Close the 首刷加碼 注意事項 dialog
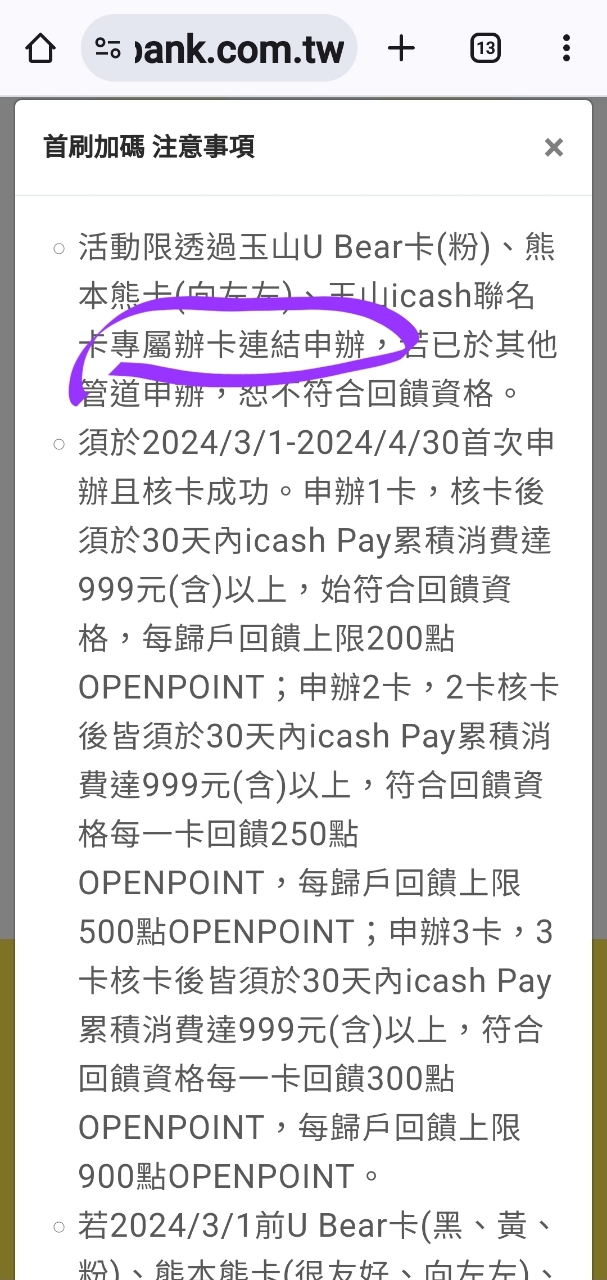 tap(553, 148)
